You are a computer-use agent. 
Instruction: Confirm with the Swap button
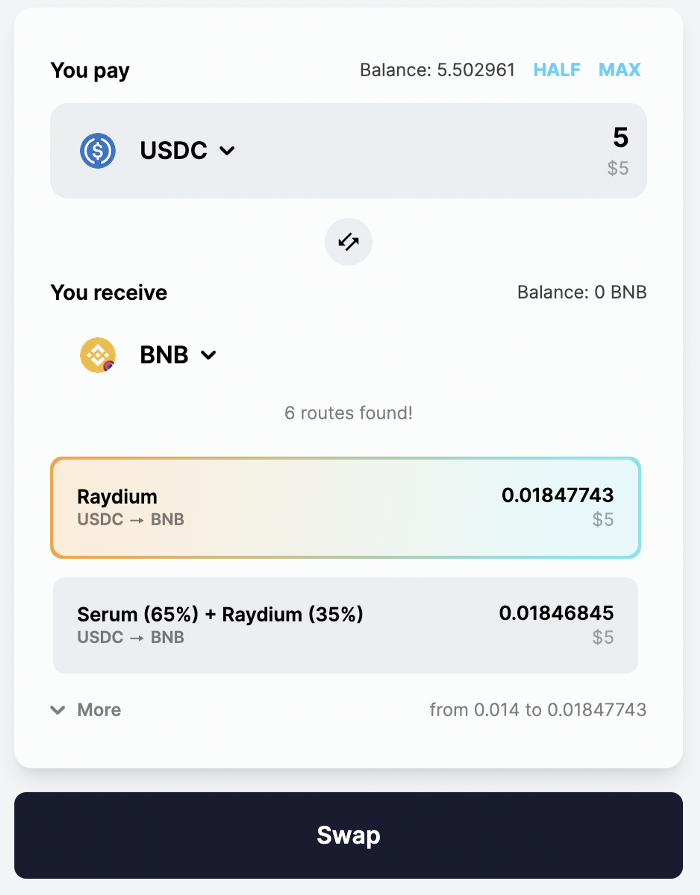click(348, 836)
